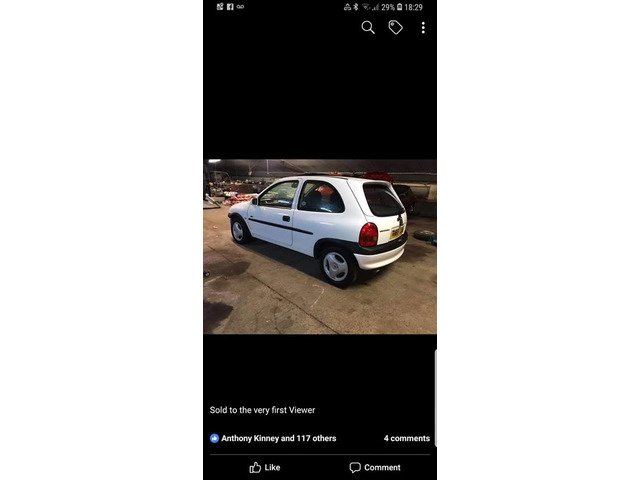The image size is (640, 480).
Task: Like this photo post
Action: tap(265, 467)
